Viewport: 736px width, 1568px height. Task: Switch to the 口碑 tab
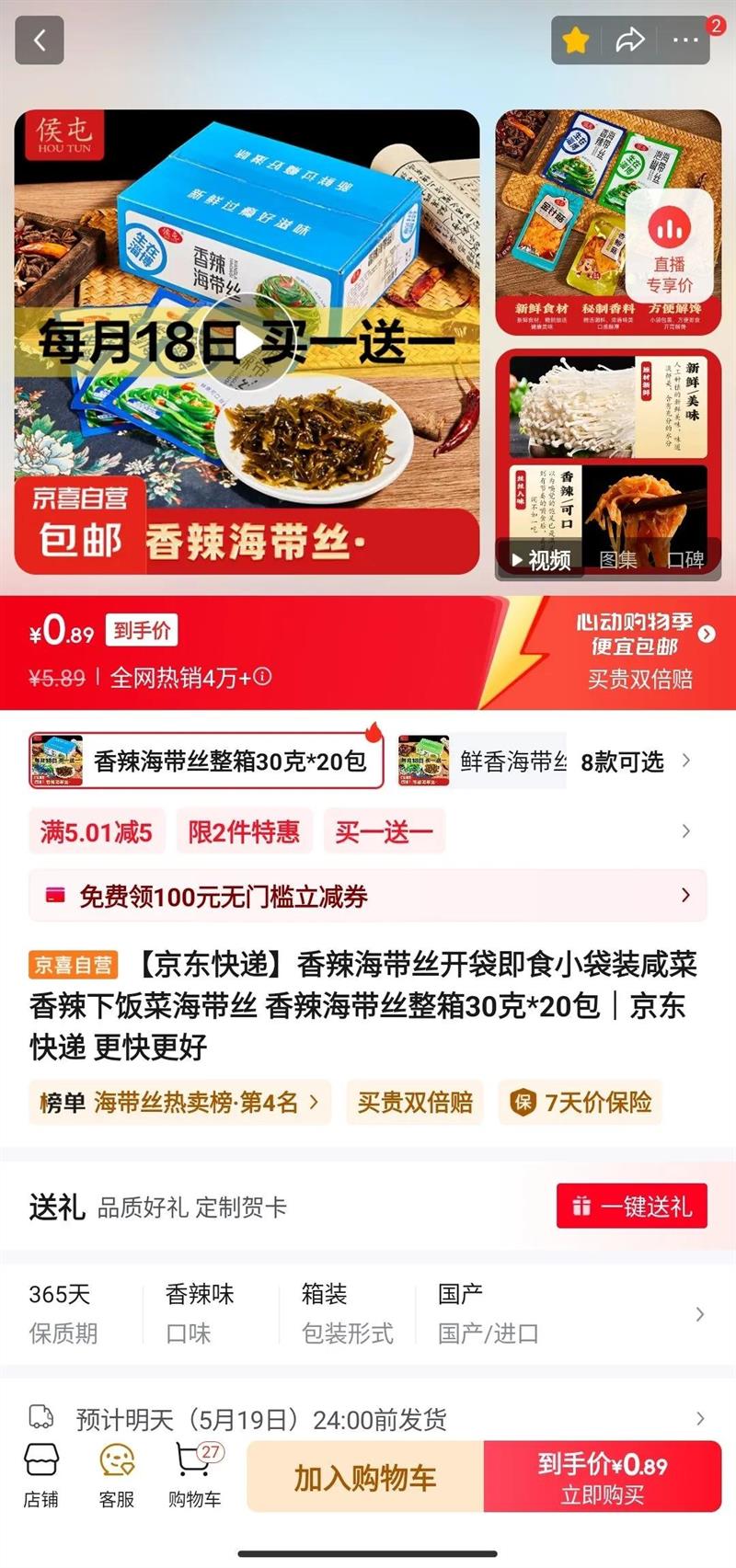(x=685, y=560)
